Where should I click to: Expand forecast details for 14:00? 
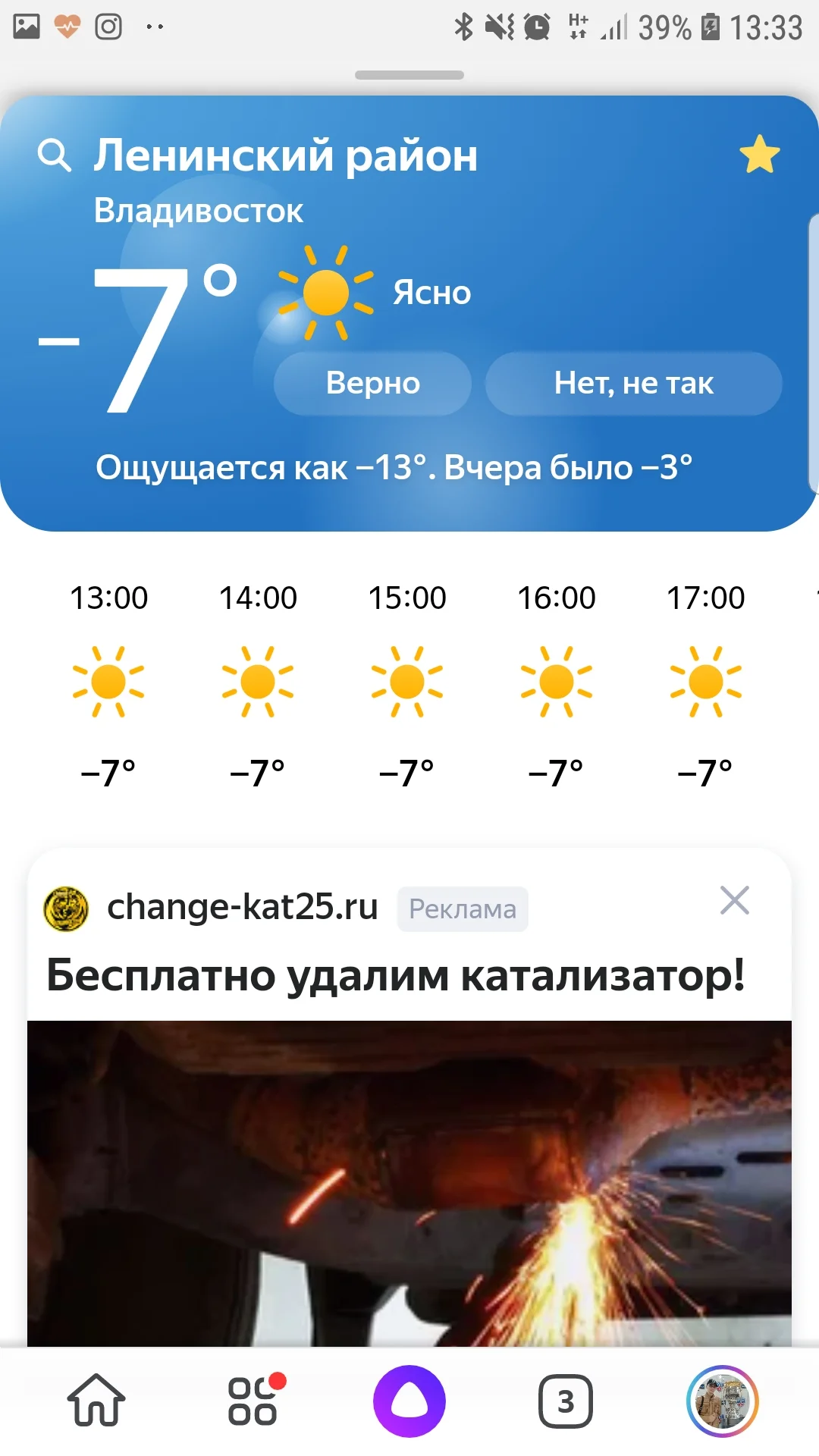coord(258,682)
